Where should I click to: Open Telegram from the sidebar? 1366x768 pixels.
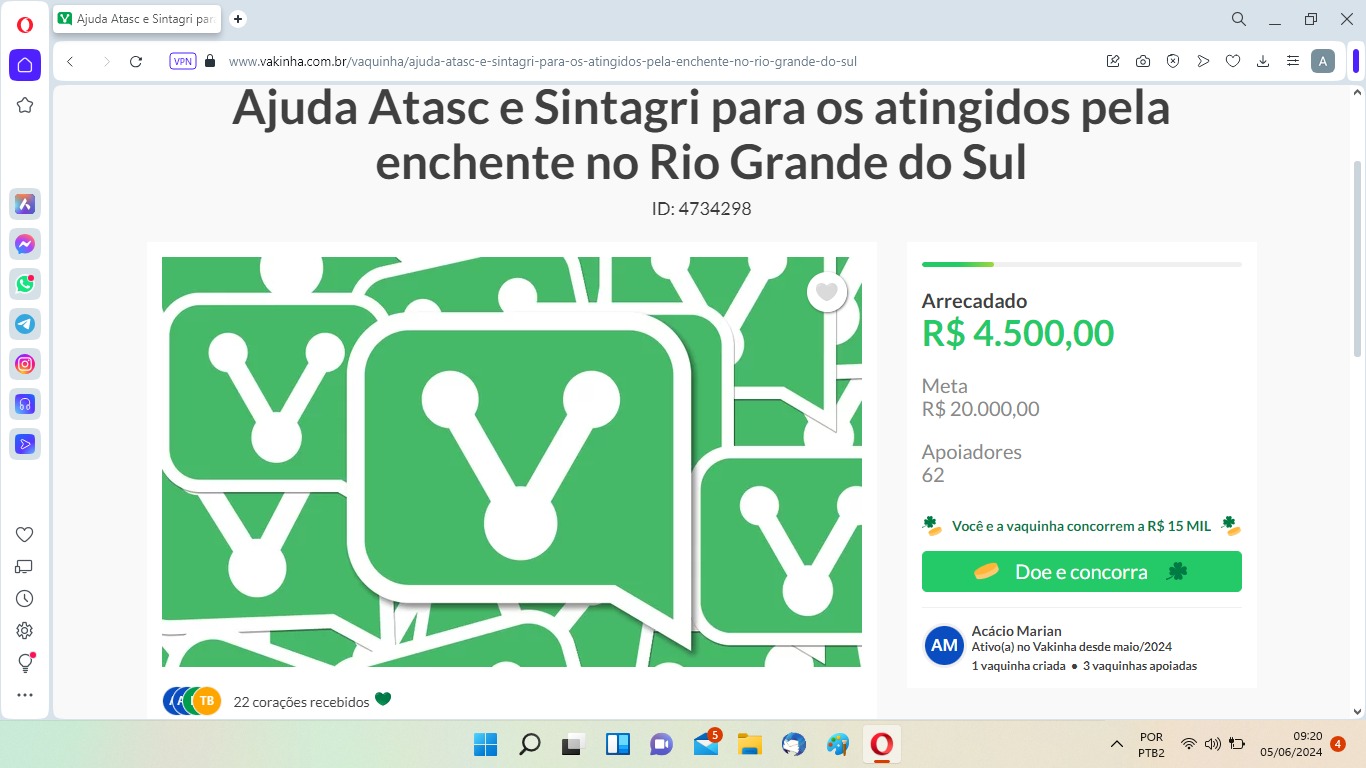(25, 324)
